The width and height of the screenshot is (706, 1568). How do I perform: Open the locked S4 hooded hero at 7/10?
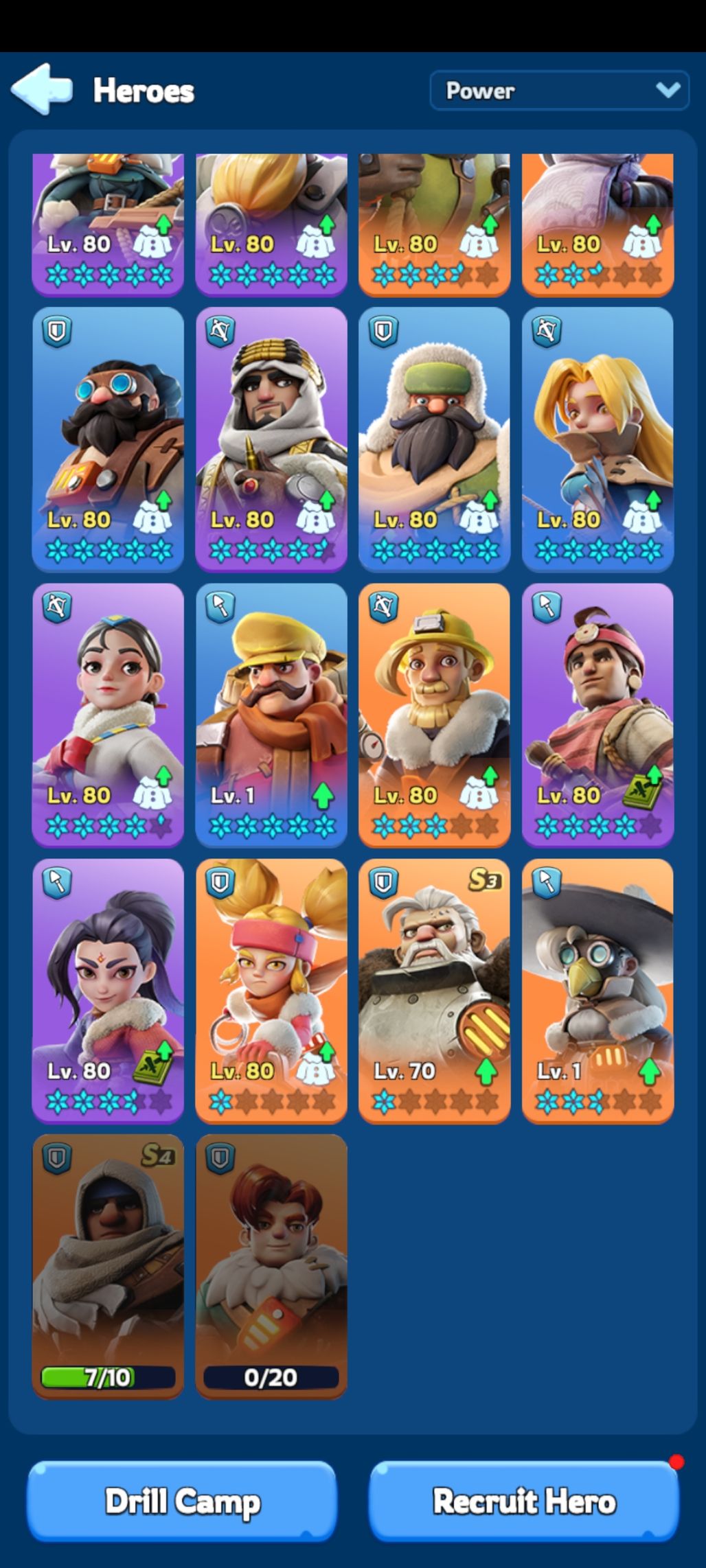(108, 1265)
